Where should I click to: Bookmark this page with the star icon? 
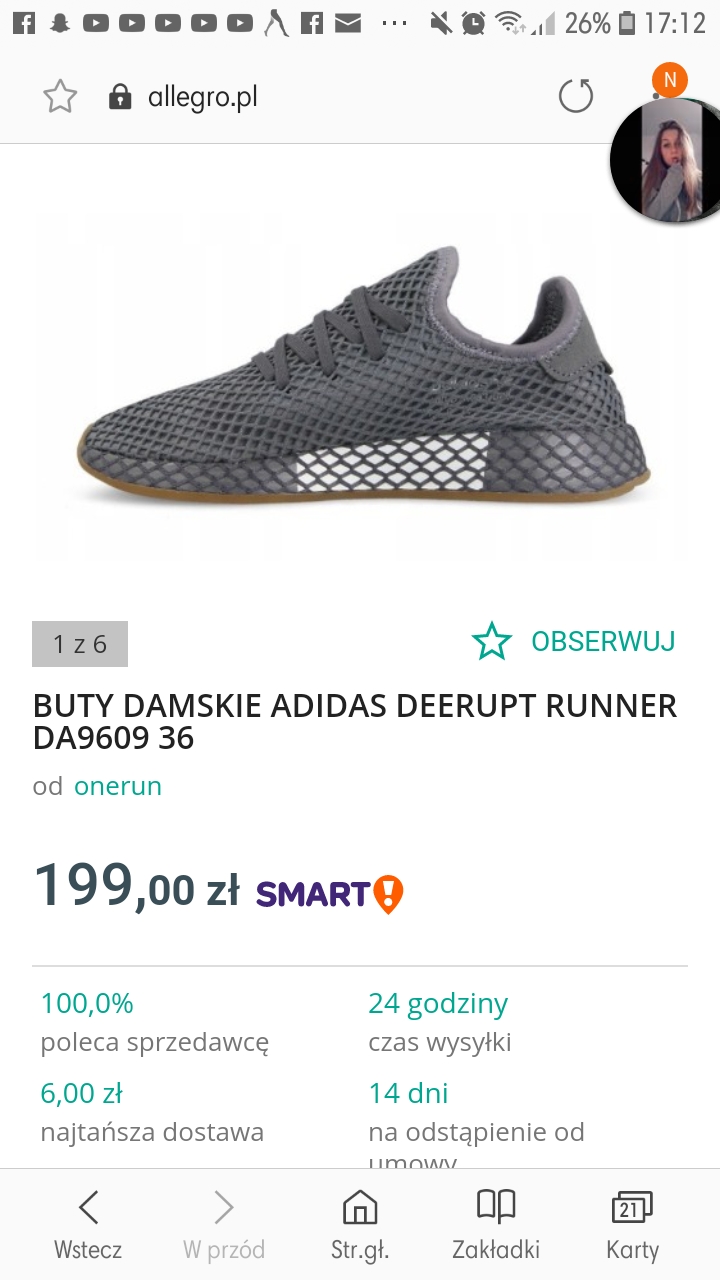point(60,97)
